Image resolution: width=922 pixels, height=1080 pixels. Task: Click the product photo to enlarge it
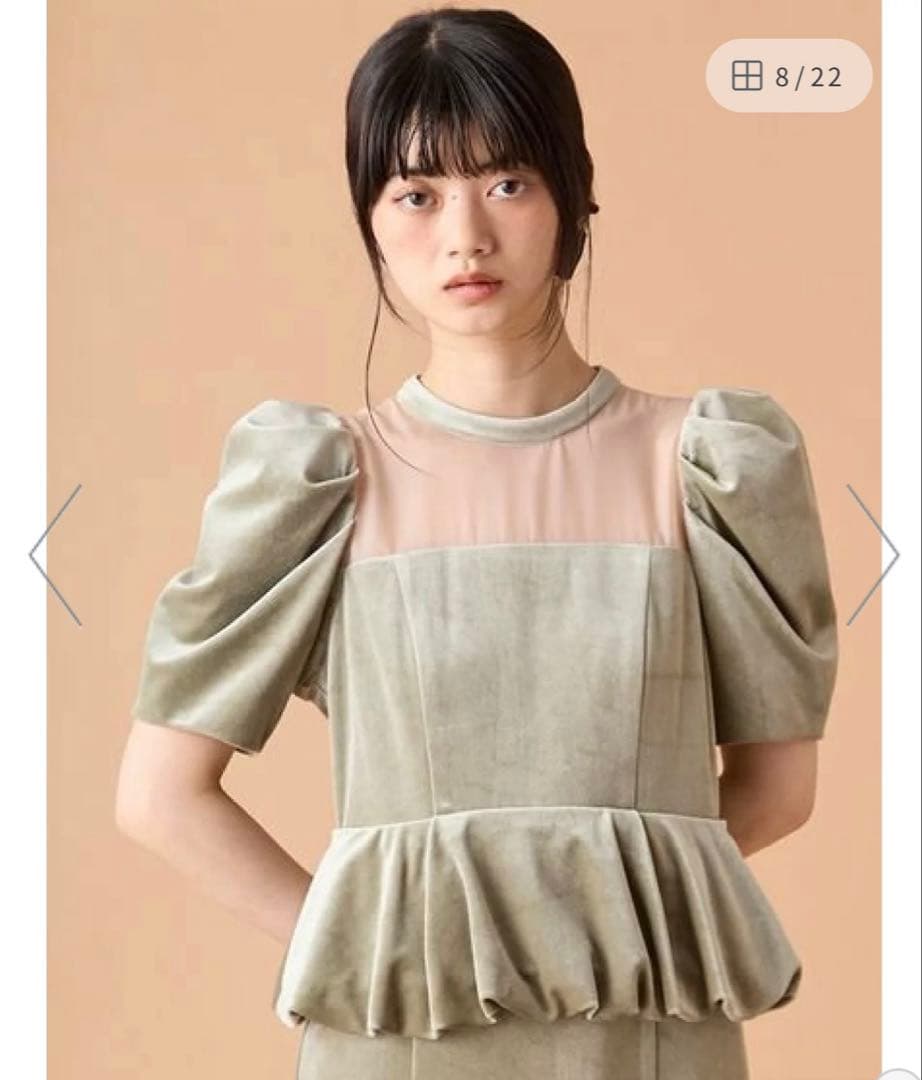[x=460, y=600]
